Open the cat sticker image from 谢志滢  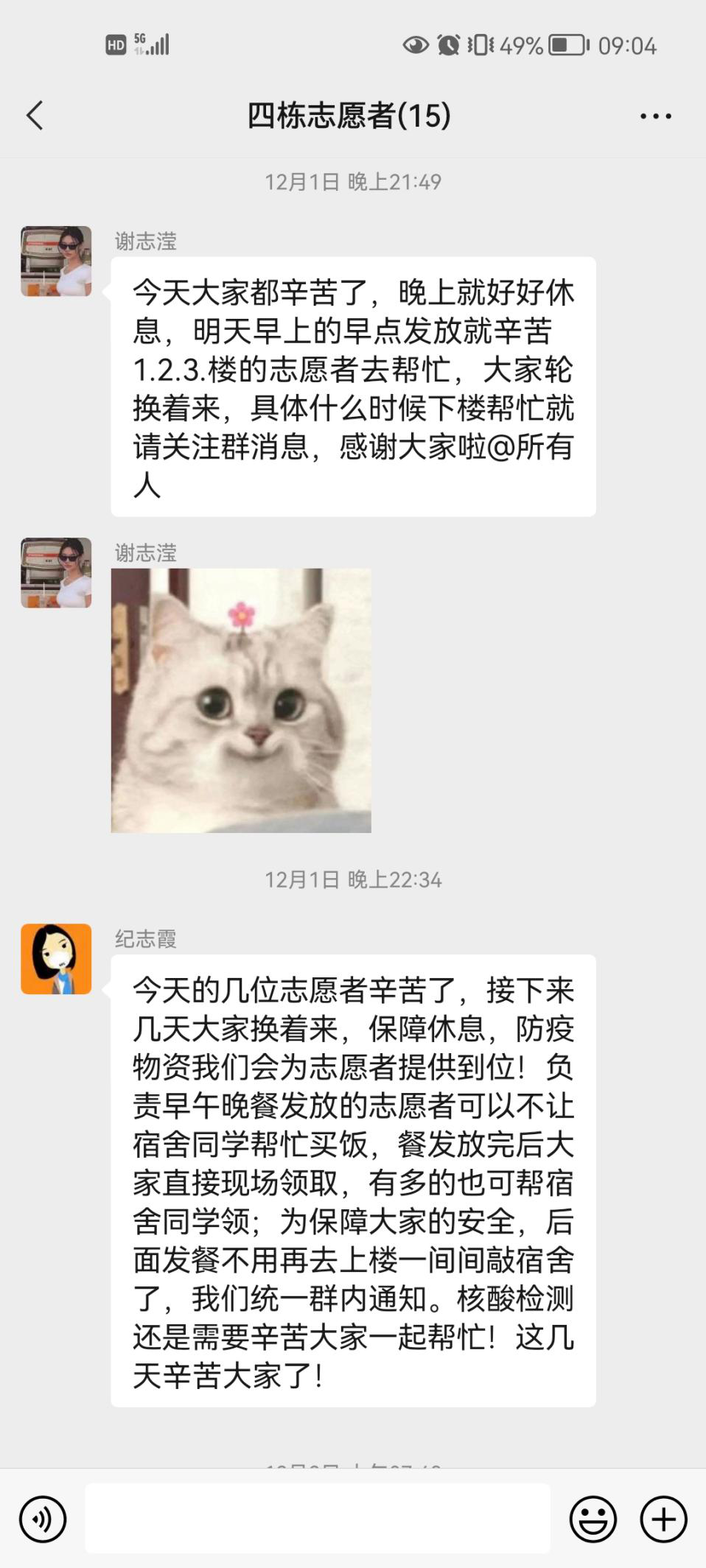click(x=241, y=700)
